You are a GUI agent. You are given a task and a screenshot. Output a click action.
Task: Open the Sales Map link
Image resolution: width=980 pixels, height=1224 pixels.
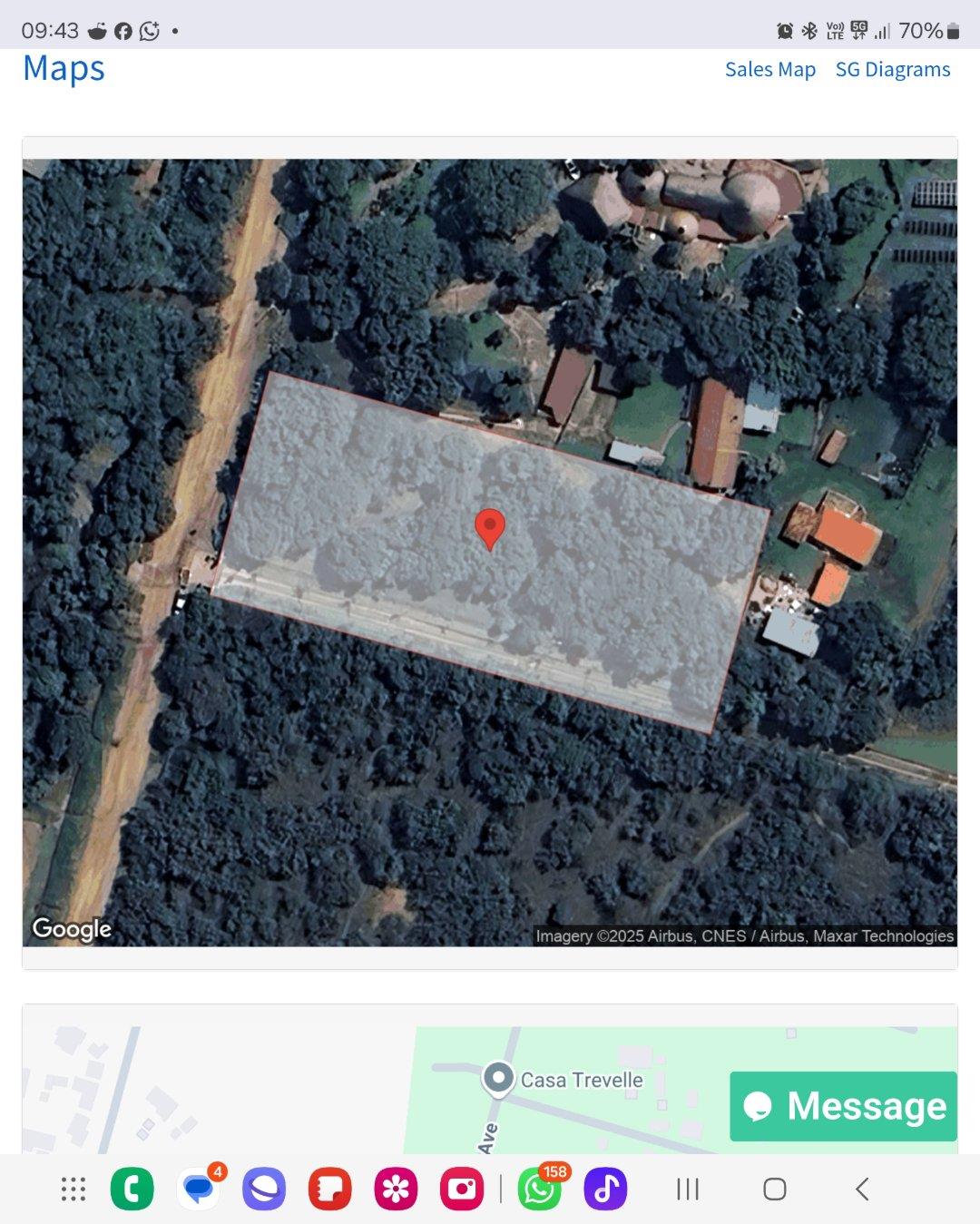(x=769, y=70)
